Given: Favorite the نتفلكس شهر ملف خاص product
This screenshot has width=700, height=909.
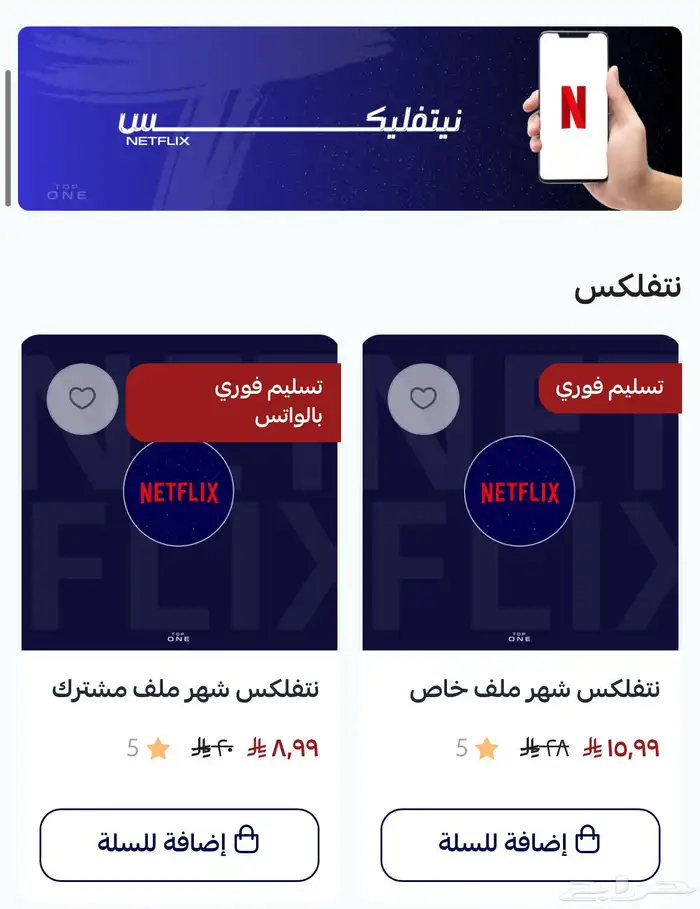Looking at the screenshot, I should coord(423,399).
